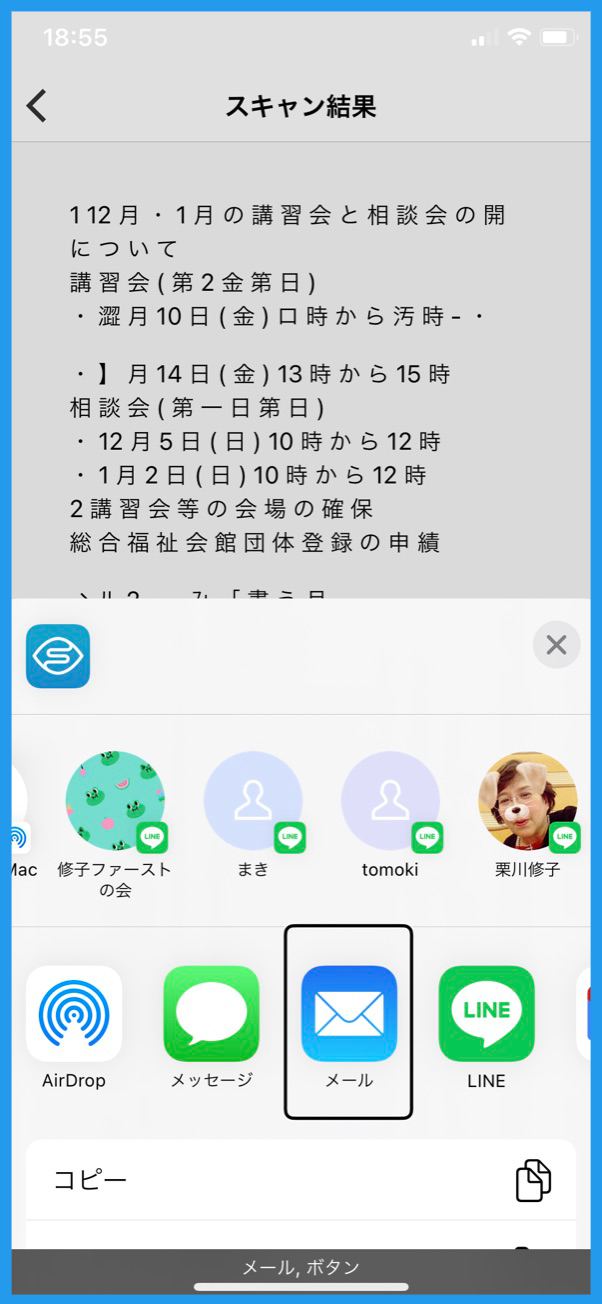Screen dimensions: 602x1304
Task: Open メール to send the scan
Action: click(x=349, y=1022)
